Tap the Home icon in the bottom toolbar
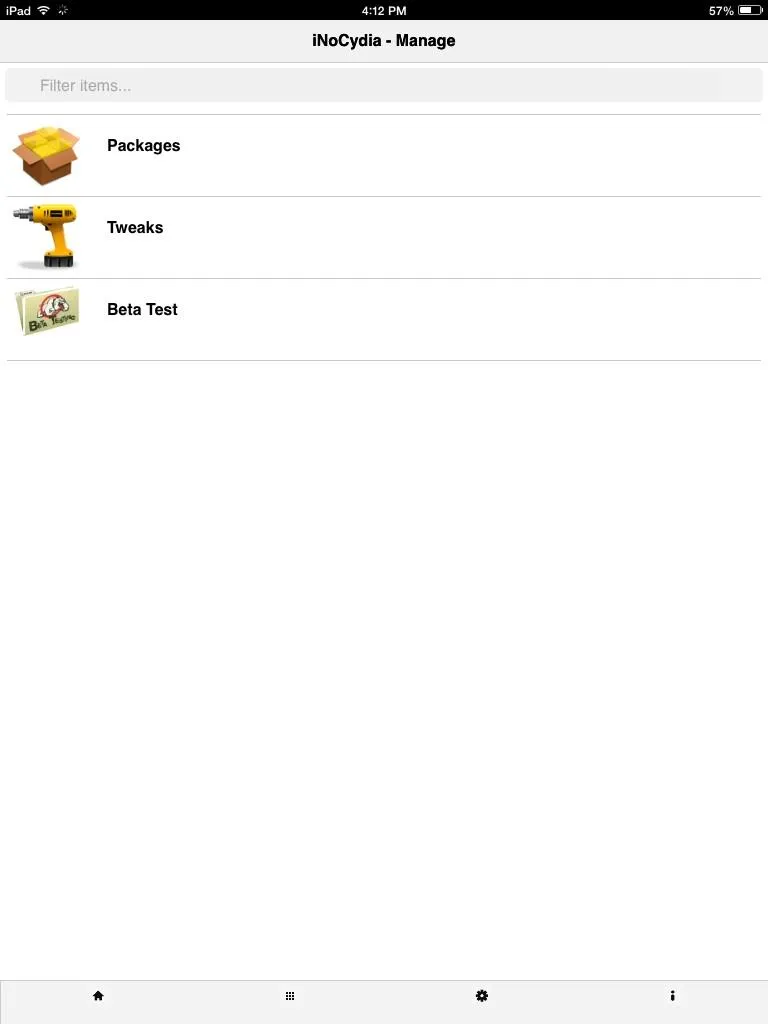This screenshot has height=1024, width=768. pos(97,995)
